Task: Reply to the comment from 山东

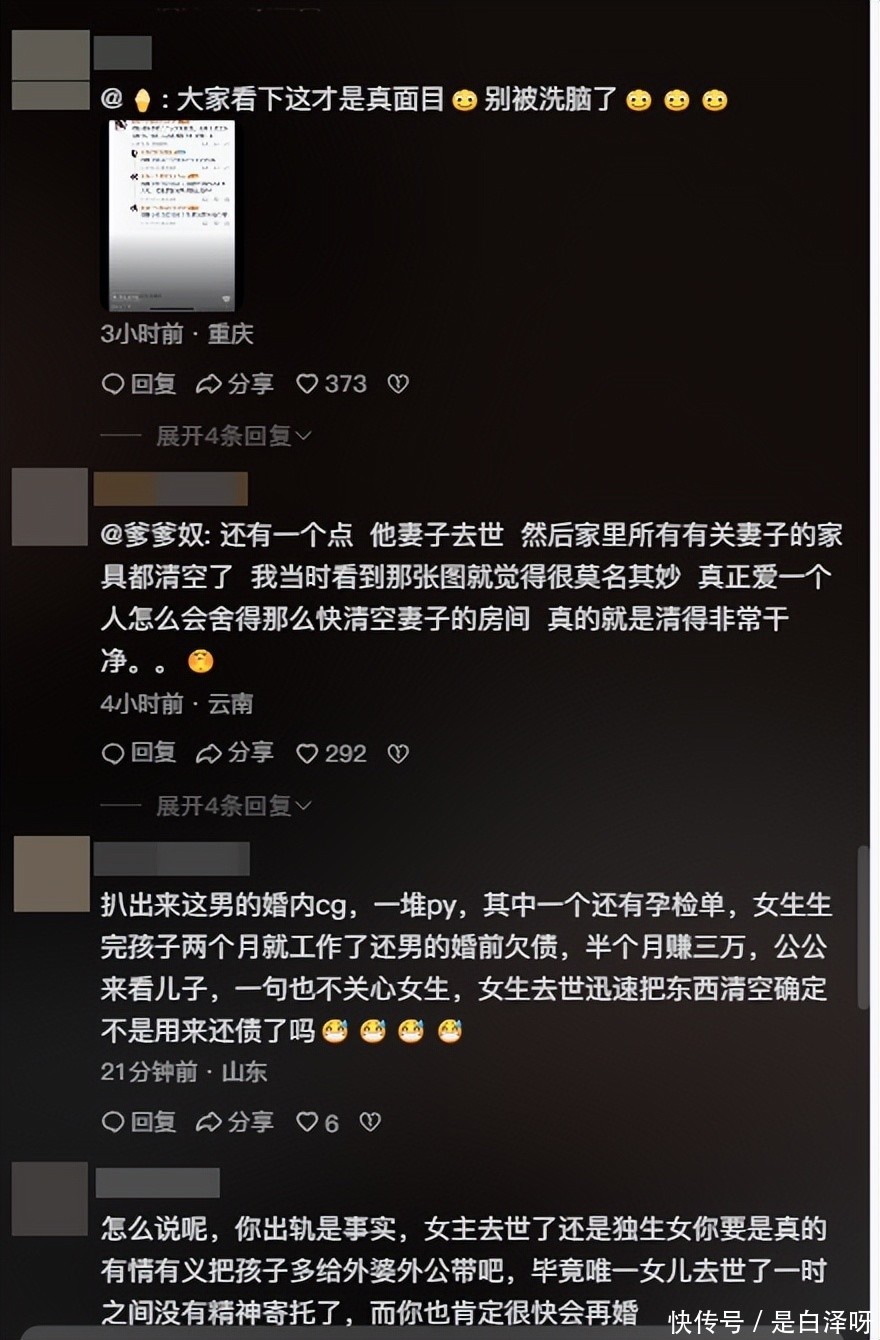Action: tap(139, 1122)
